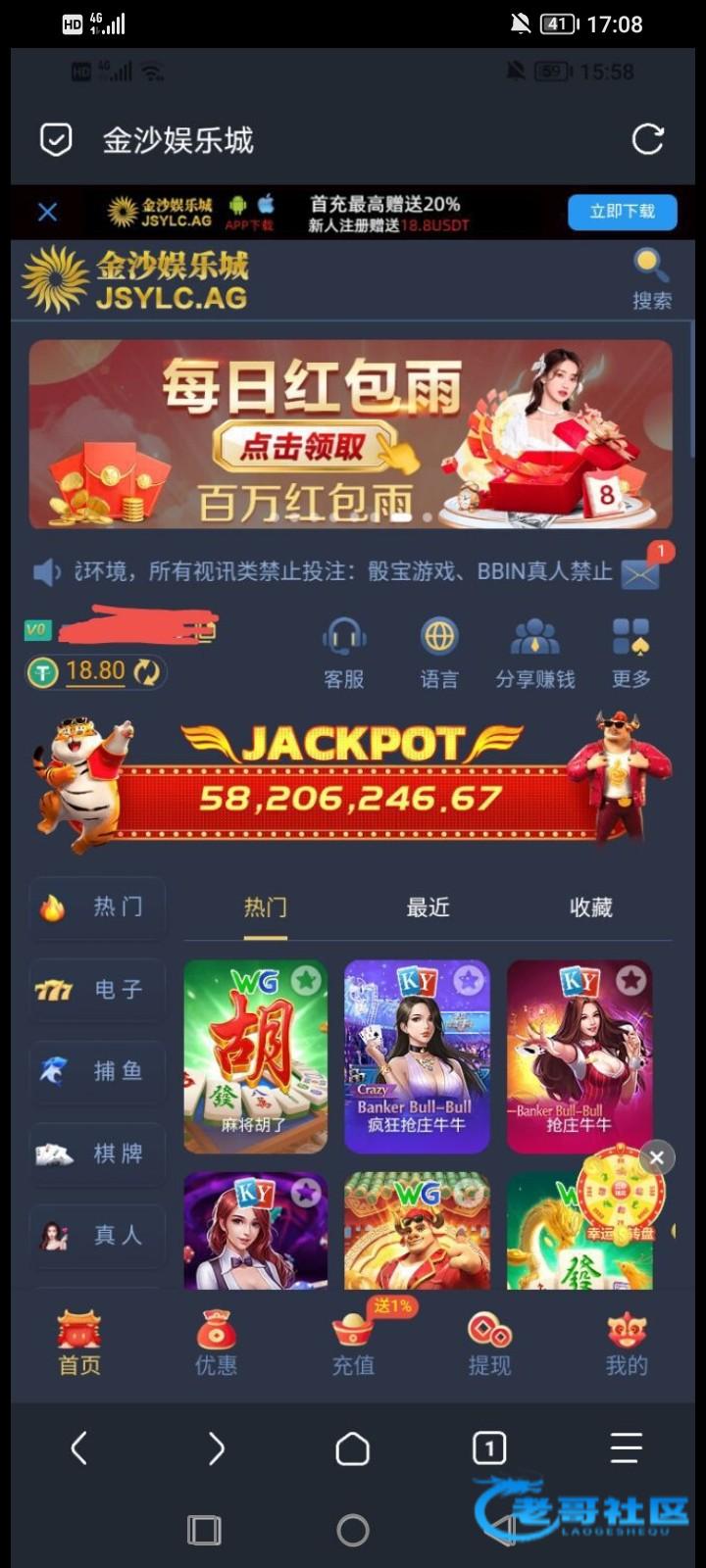The image size is (706, 1568).
Task: Open the 麻将胡了 game tile
Action: coord(255,1055)
